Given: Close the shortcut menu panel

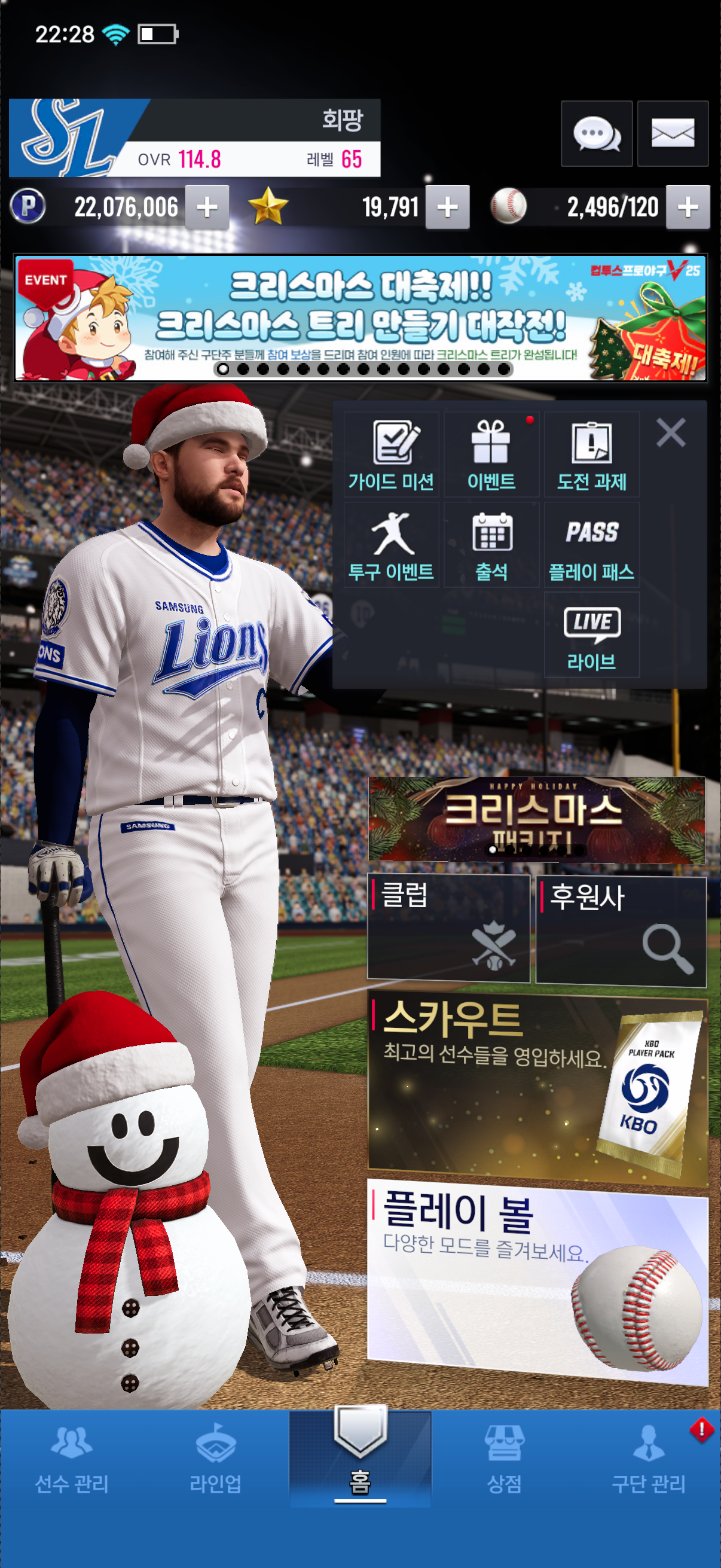Looking at the screenshot, I should tap(671, 433).
